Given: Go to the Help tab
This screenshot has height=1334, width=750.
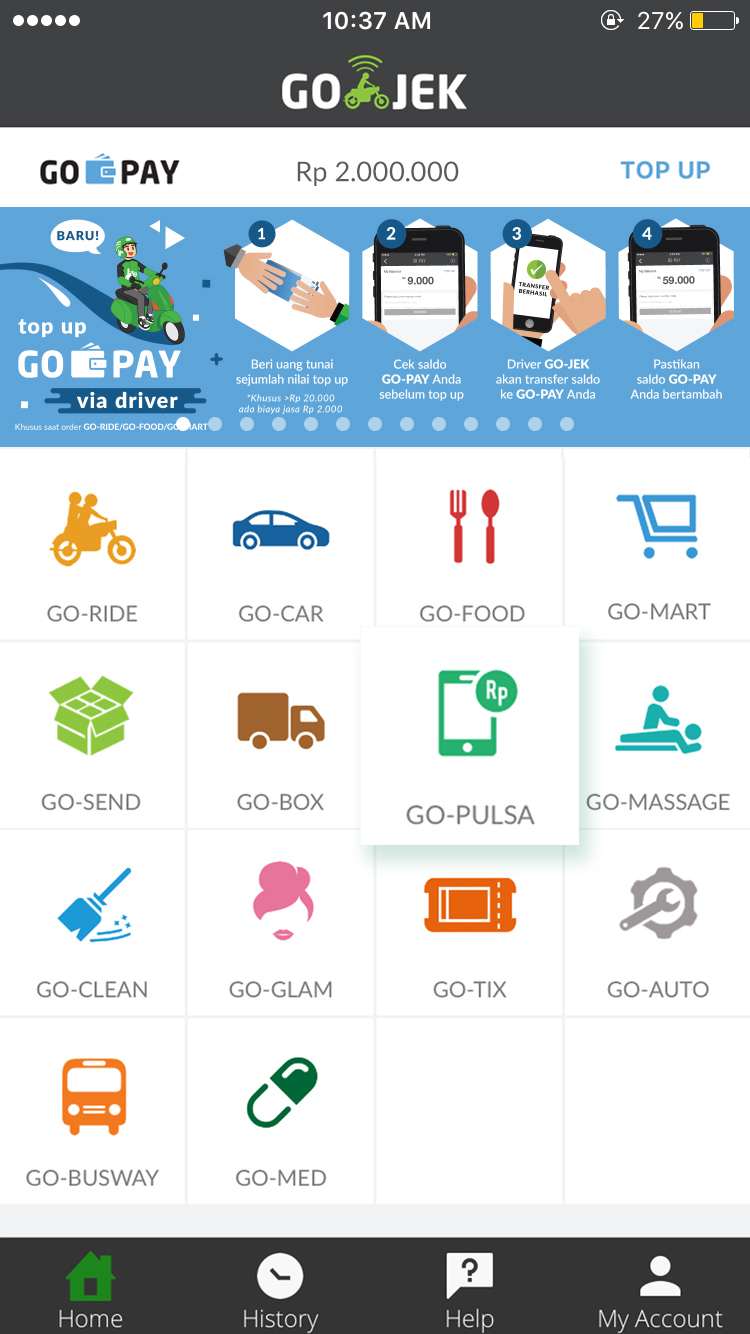Looking at the screenshot, I should tap(469, 1292).
